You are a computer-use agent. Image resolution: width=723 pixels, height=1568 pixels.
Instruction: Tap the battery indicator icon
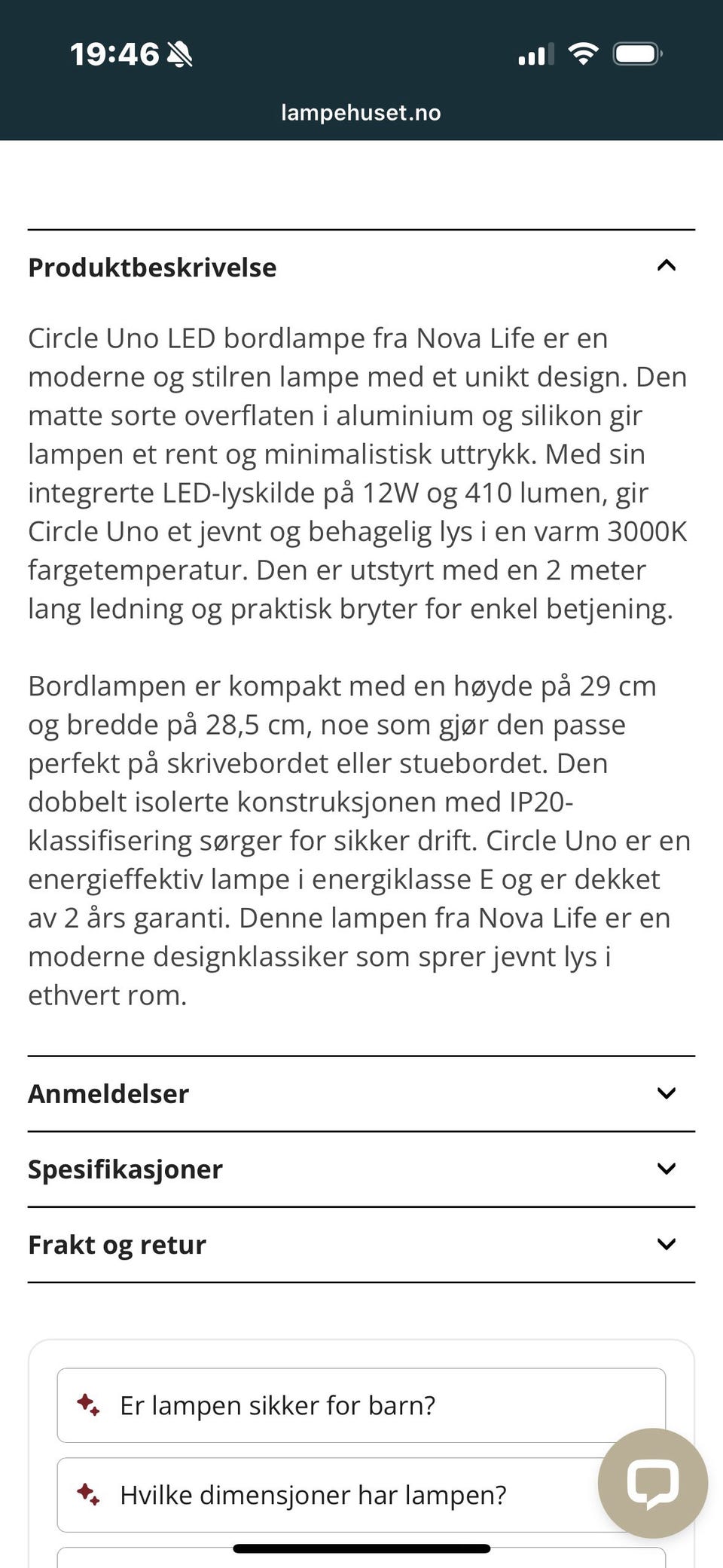point(636,53)
